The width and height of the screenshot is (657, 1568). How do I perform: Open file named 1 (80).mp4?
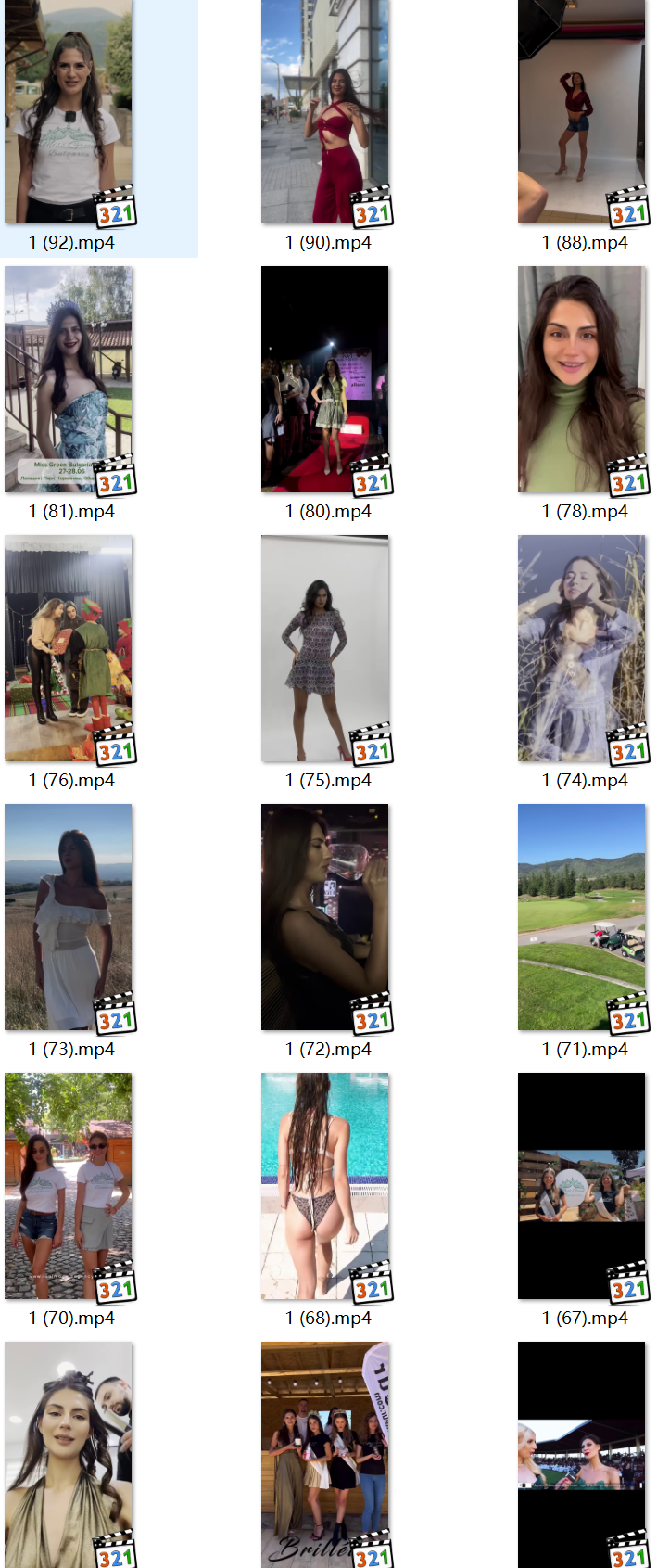(x=325, y=379)
